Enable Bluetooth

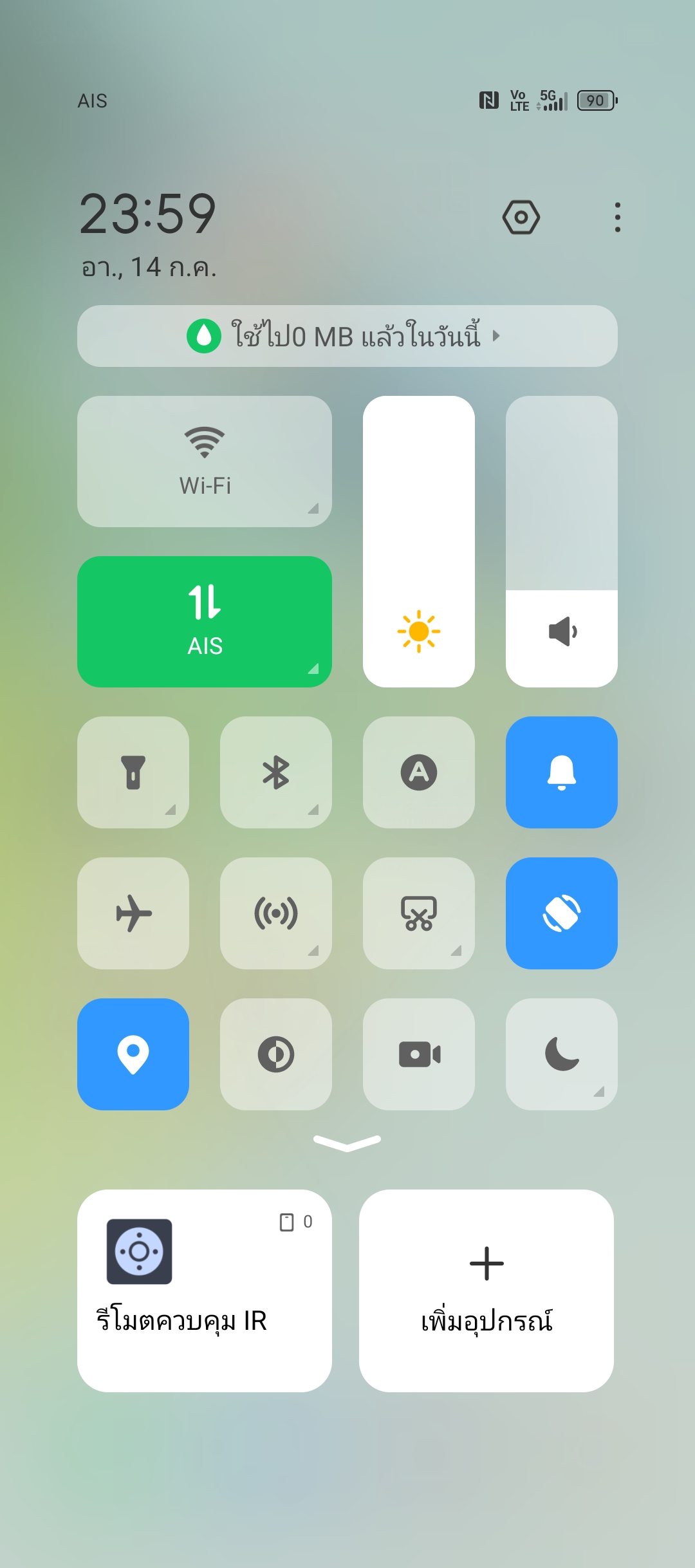(276, 772)
